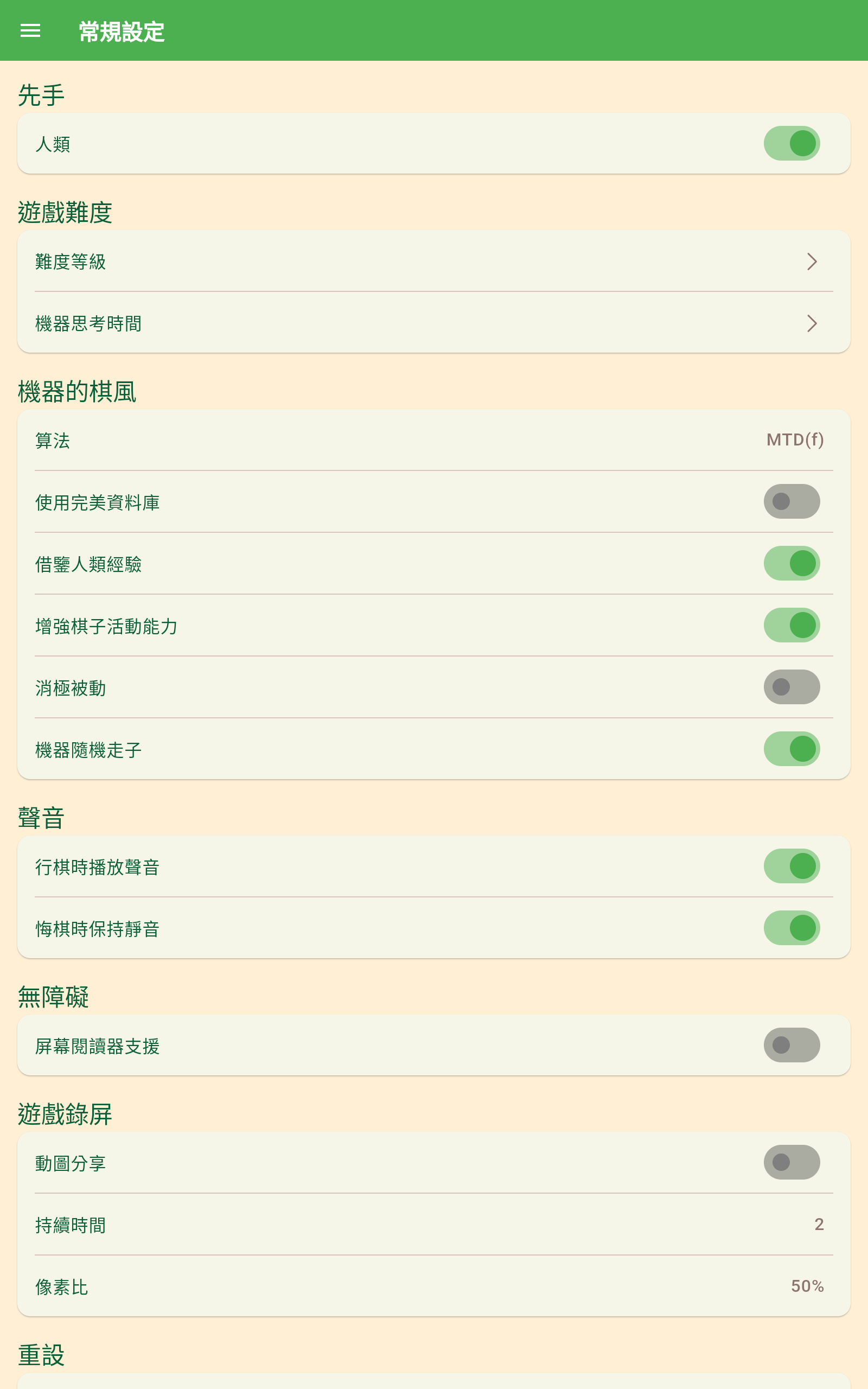Disable 行棋時播放聲音
Viewport: 868px width, 1389px height.
(x=791, y=866)
